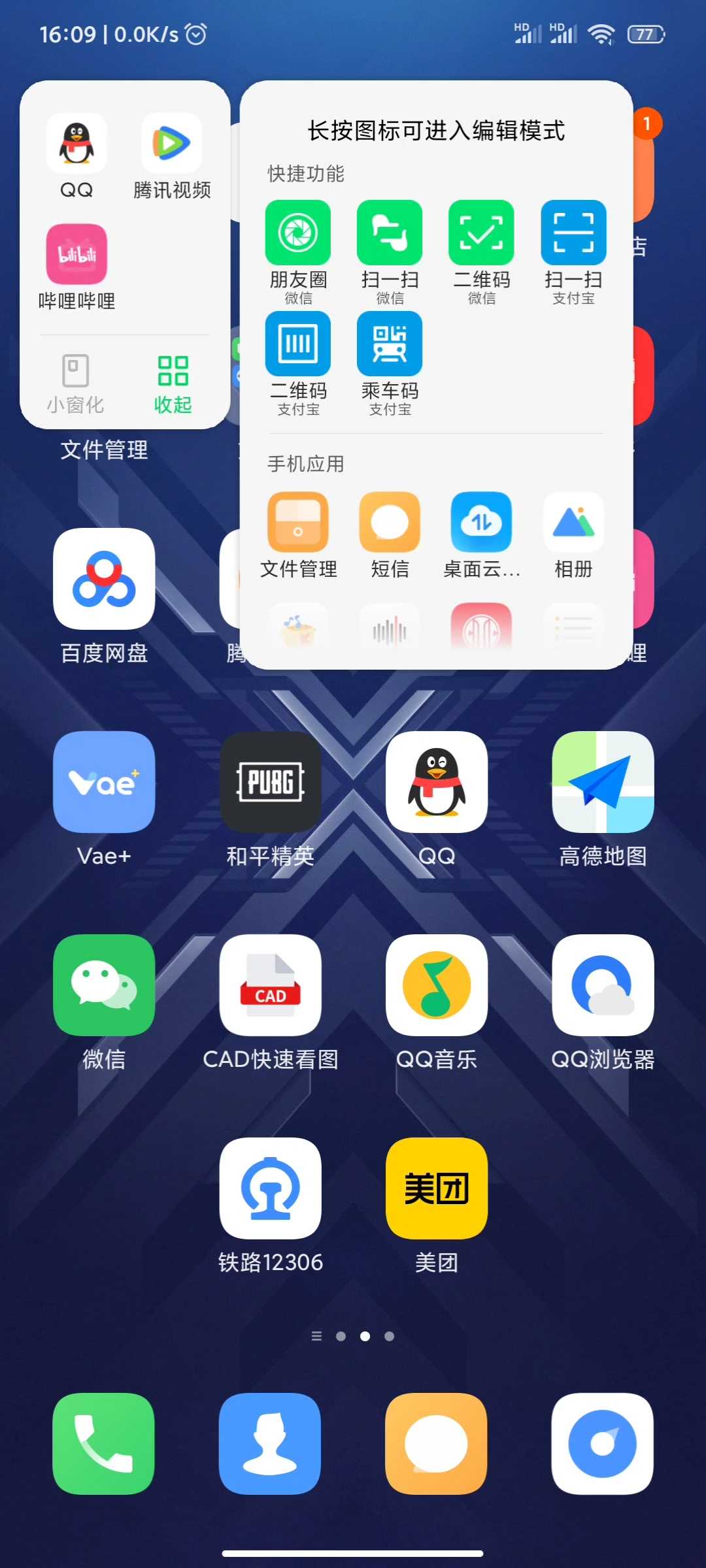Tap the 小窗化 mini-window button
Image resolution: width=706 pixels, height=1568 pixels.
click(75, 384)
